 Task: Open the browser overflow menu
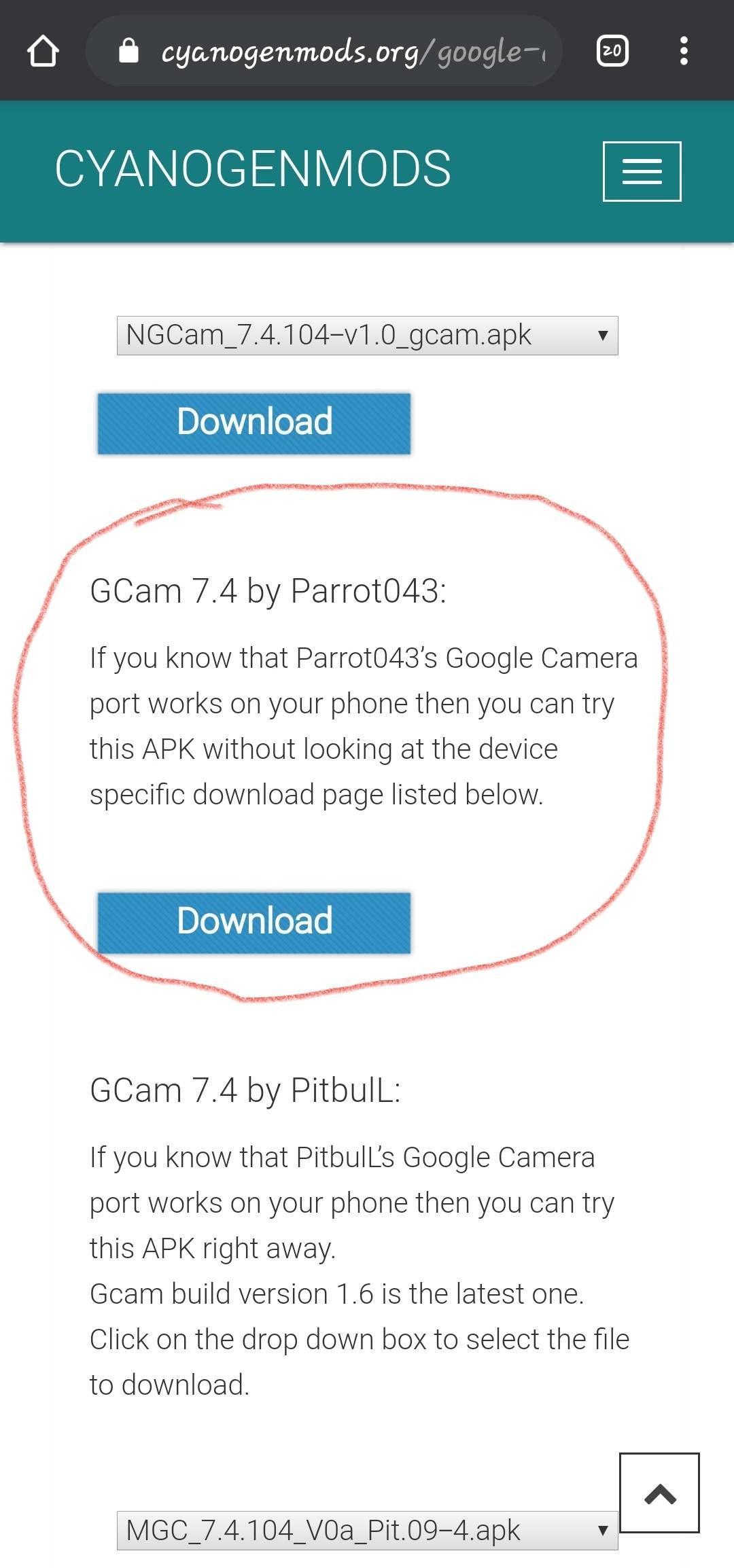(x=684, y=51)
